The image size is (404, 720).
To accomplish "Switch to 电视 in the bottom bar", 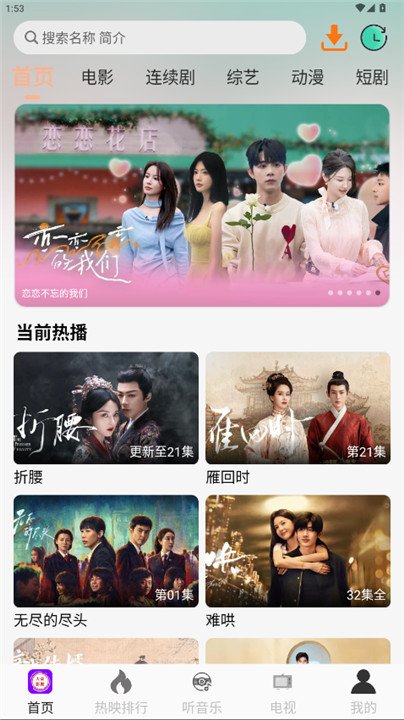I will [283, 692].
